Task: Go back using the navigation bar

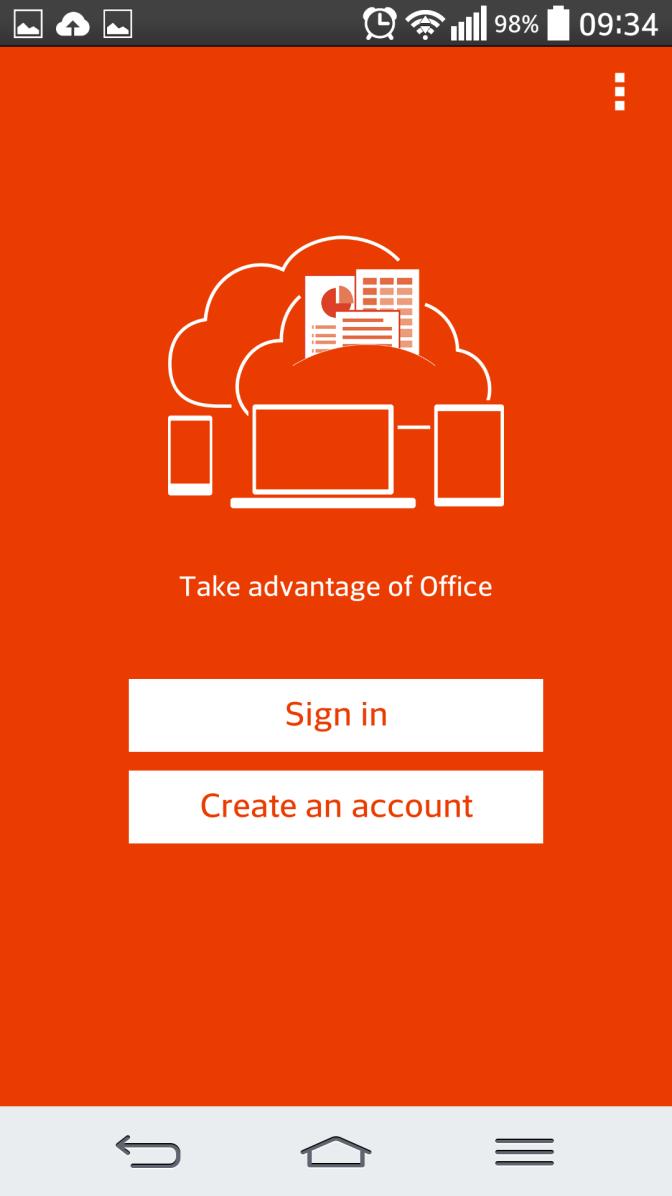Action: (148, 1151)
